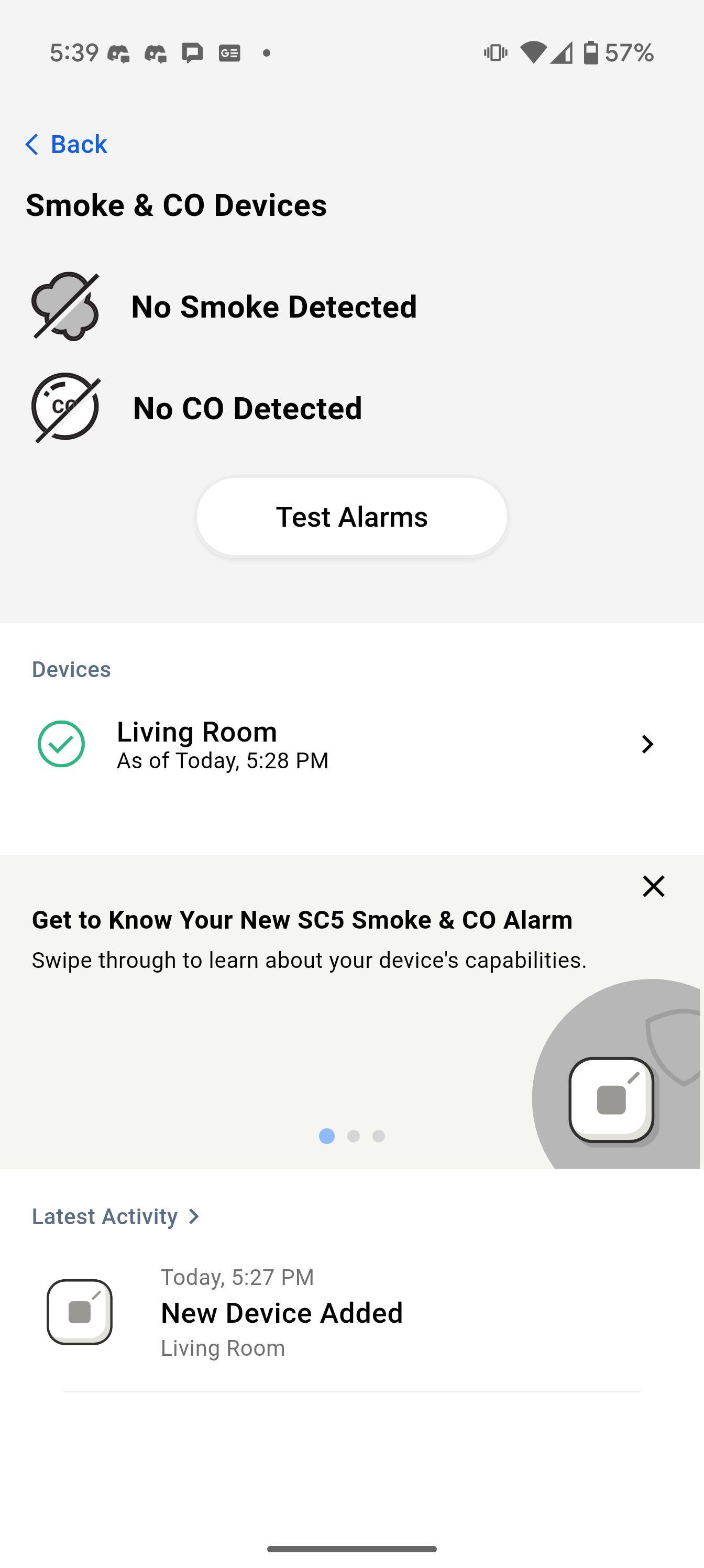Go back to the previous screen
Viewport: 704px width, 1568px height.
coord(67,144)
